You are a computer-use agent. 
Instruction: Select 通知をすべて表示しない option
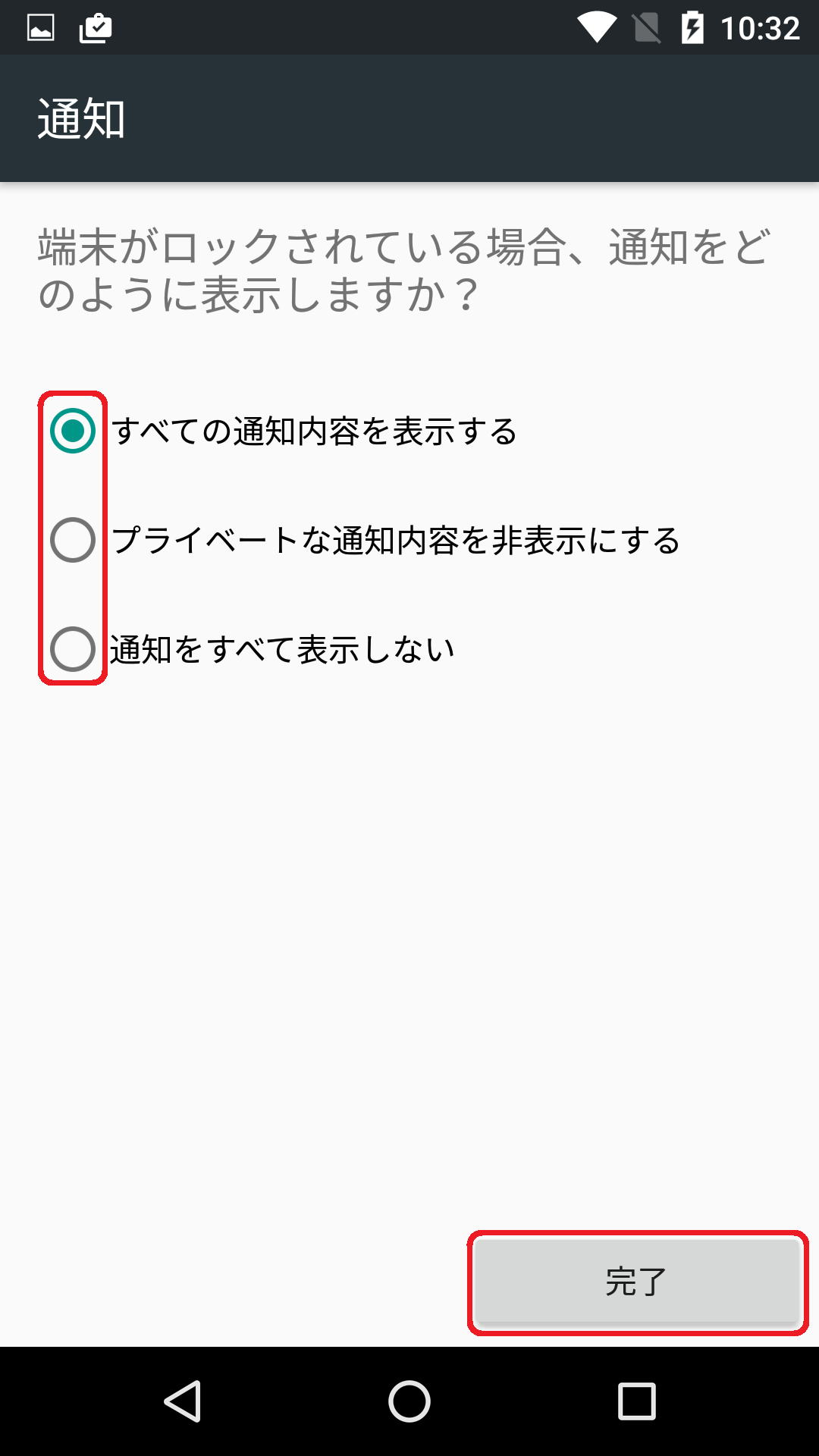point(251,649)
